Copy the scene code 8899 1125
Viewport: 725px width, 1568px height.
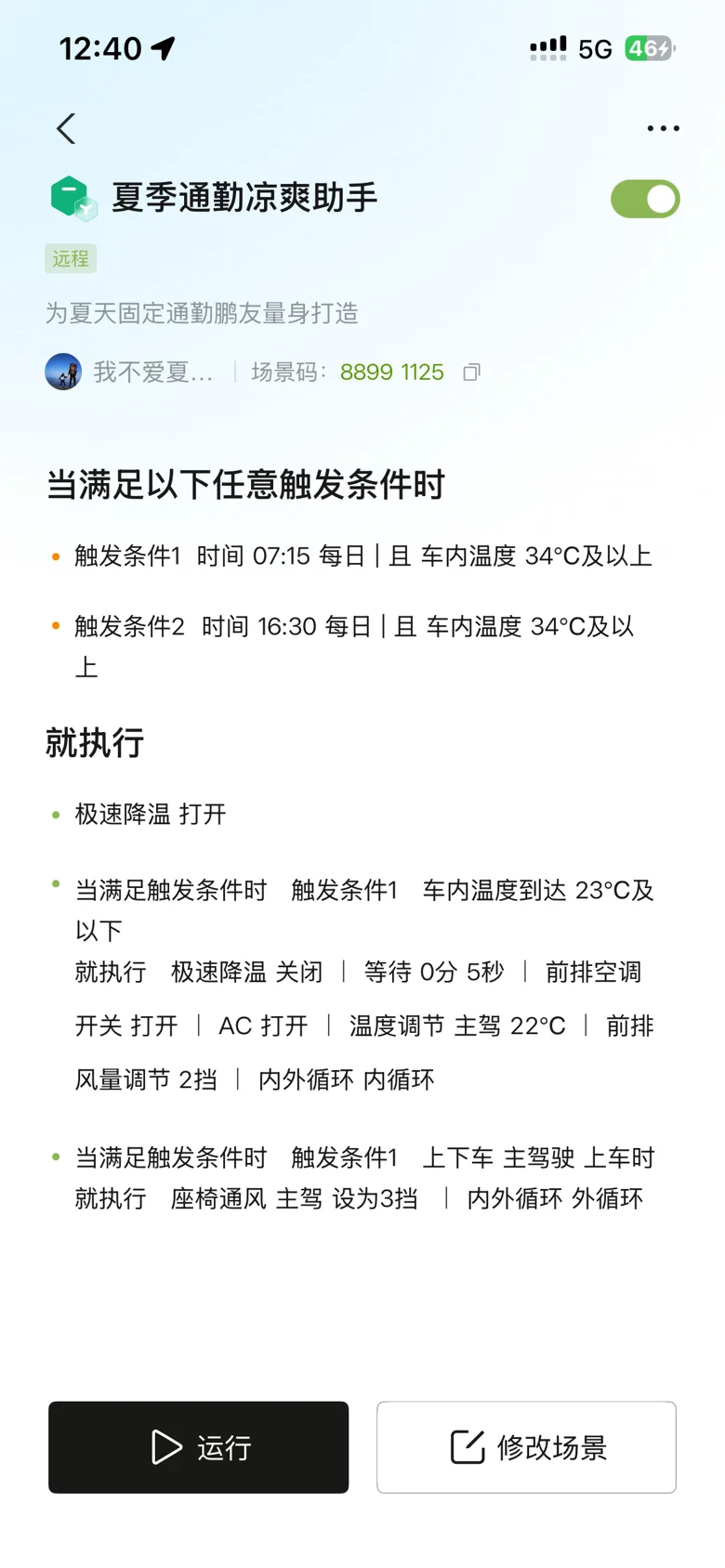click(472, 372)
